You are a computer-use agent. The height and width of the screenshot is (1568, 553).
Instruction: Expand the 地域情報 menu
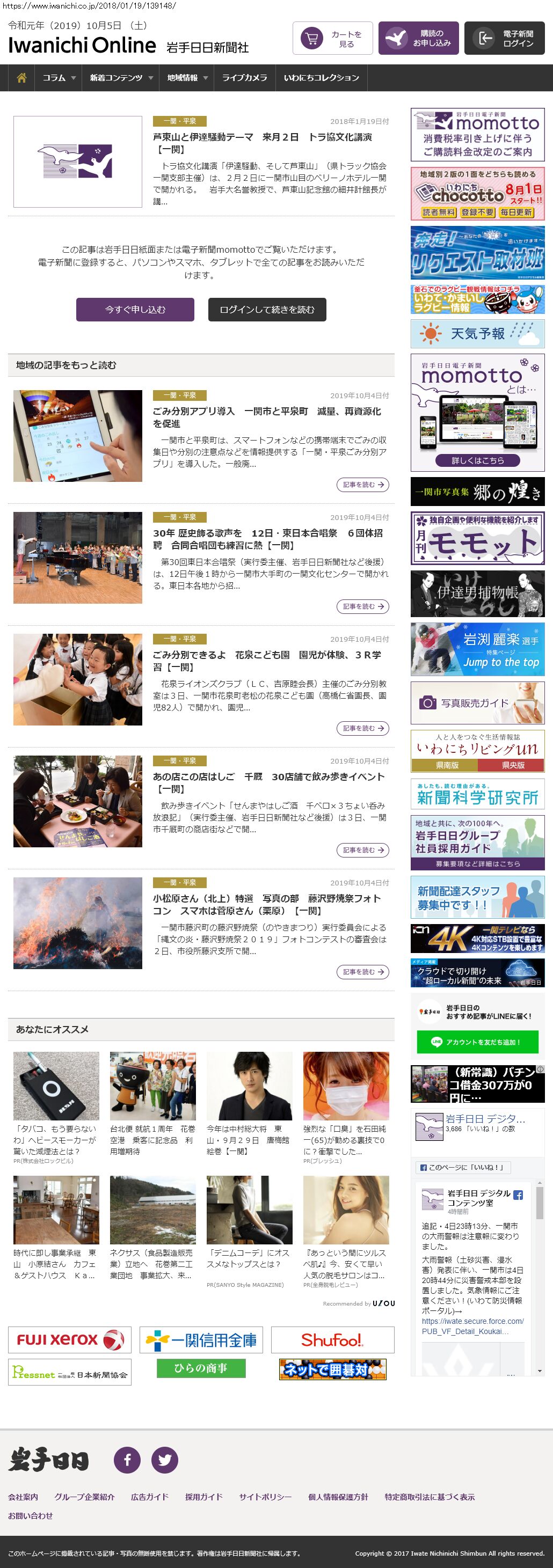point(187,78)
